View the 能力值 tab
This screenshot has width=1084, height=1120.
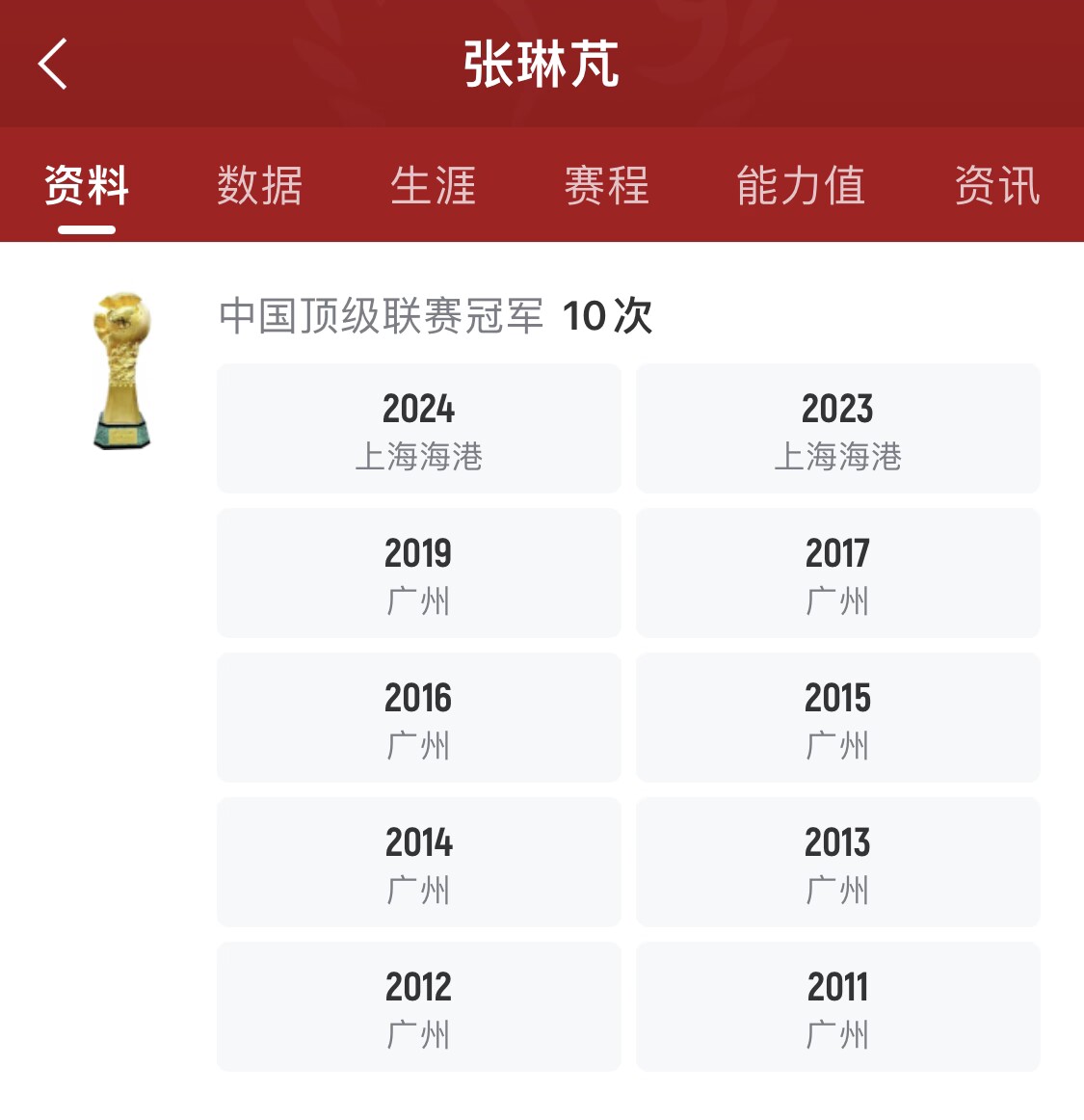click(x=801, y=185)
